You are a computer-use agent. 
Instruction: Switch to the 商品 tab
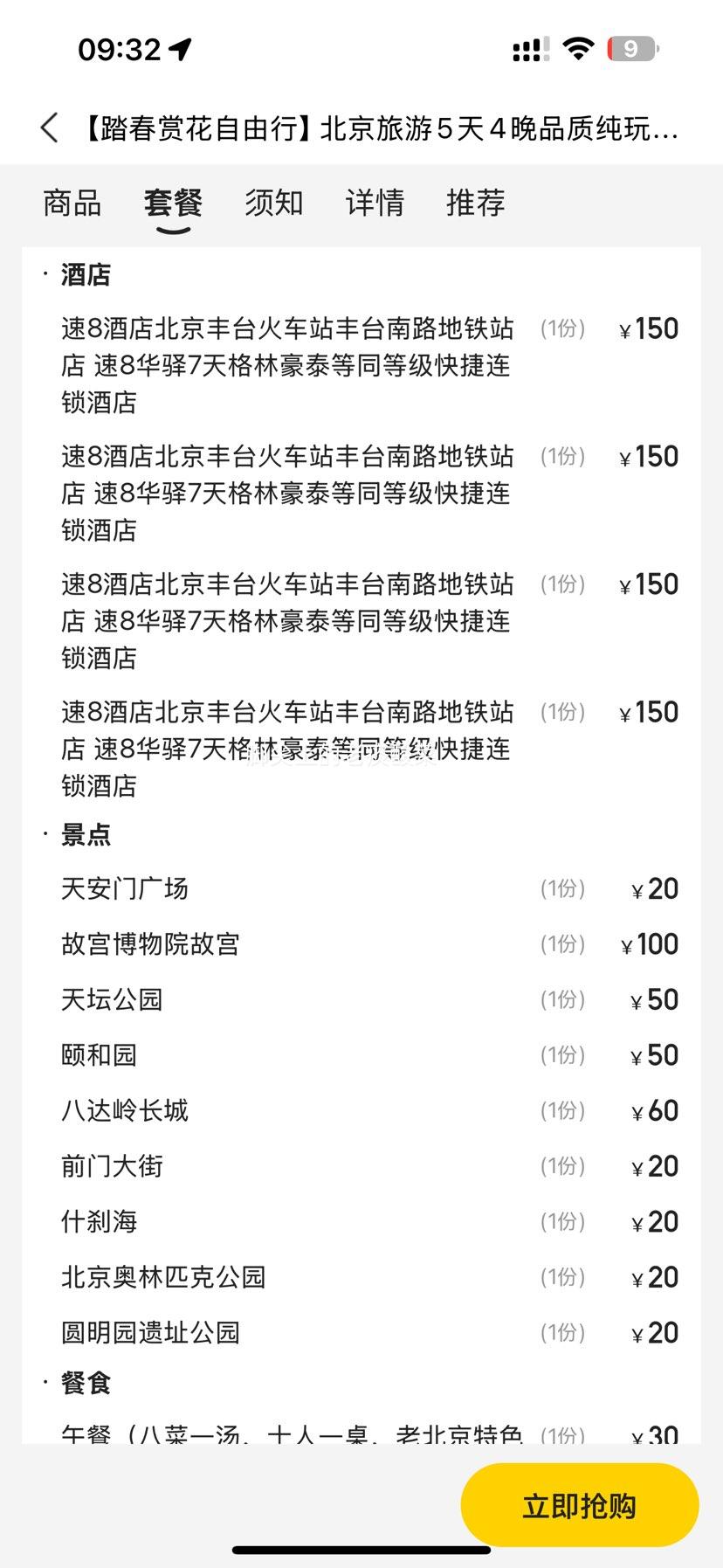[72, 203]
